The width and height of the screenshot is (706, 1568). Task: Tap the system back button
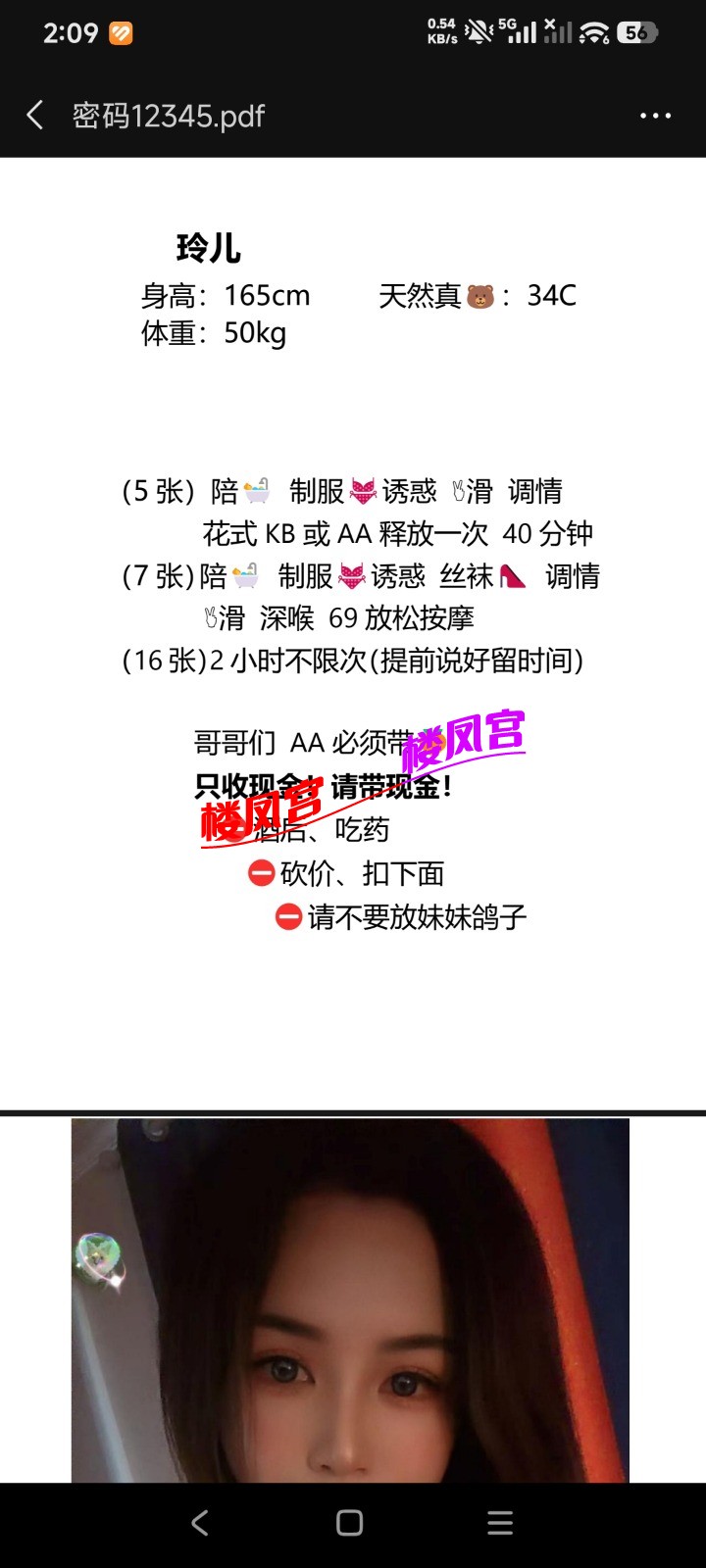pos(200,1522)
